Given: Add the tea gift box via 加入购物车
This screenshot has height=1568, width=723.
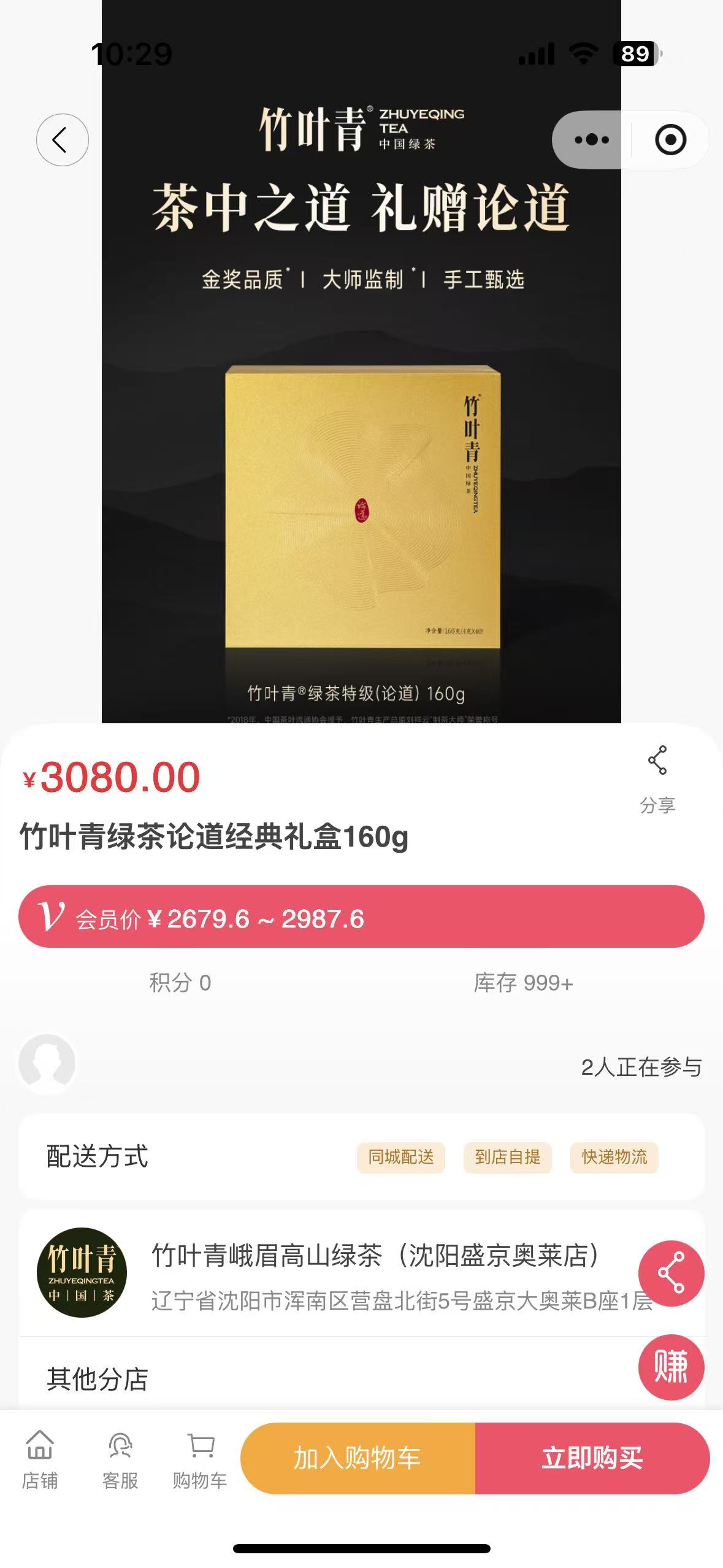Looking at the screenshot, I should (x=358, y=1458).
